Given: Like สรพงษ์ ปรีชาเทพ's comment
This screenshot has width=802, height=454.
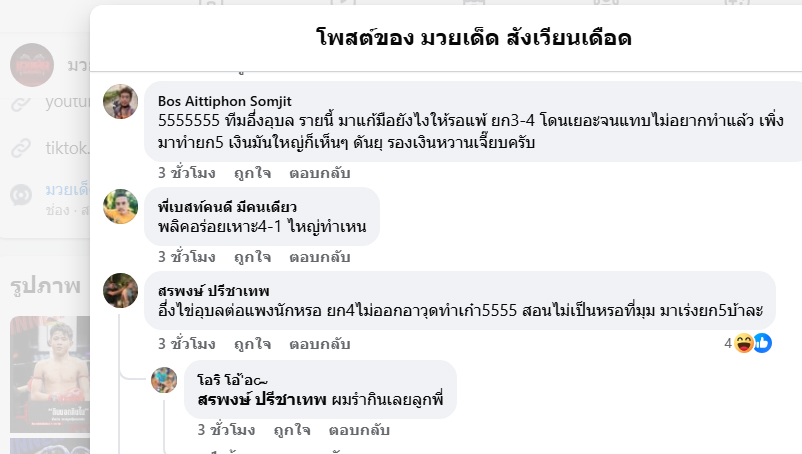Looking at the screenshot, I should point(252,343).
